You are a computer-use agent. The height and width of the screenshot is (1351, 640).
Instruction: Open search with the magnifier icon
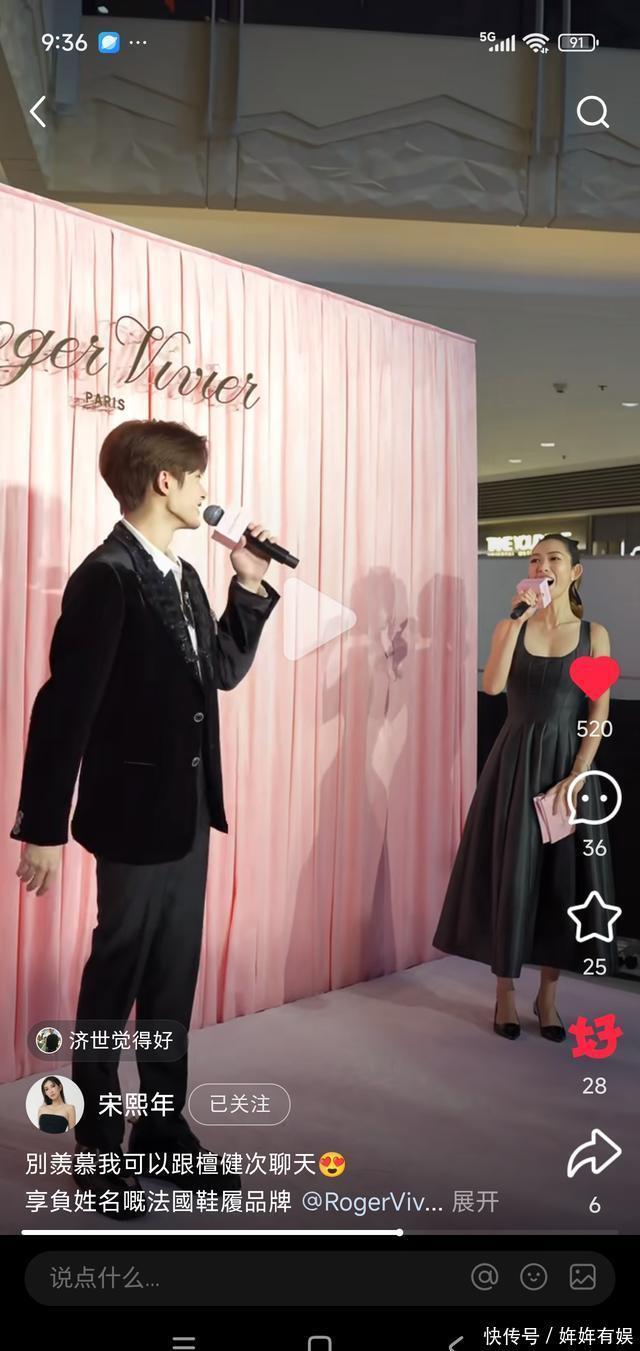[592, 112]
